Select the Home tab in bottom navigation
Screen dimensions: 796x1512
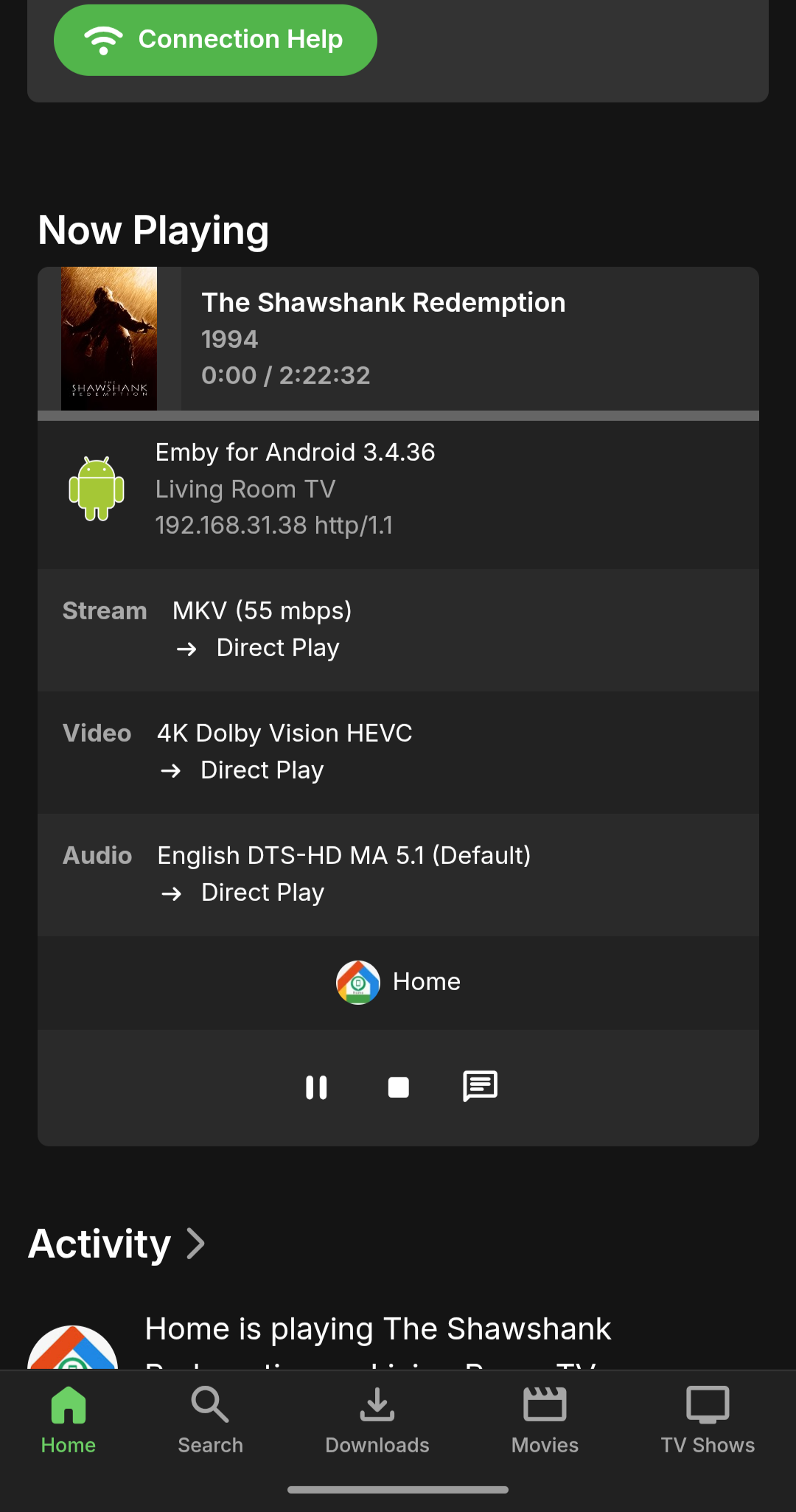pyautogui.click(x=69, y=1420)
